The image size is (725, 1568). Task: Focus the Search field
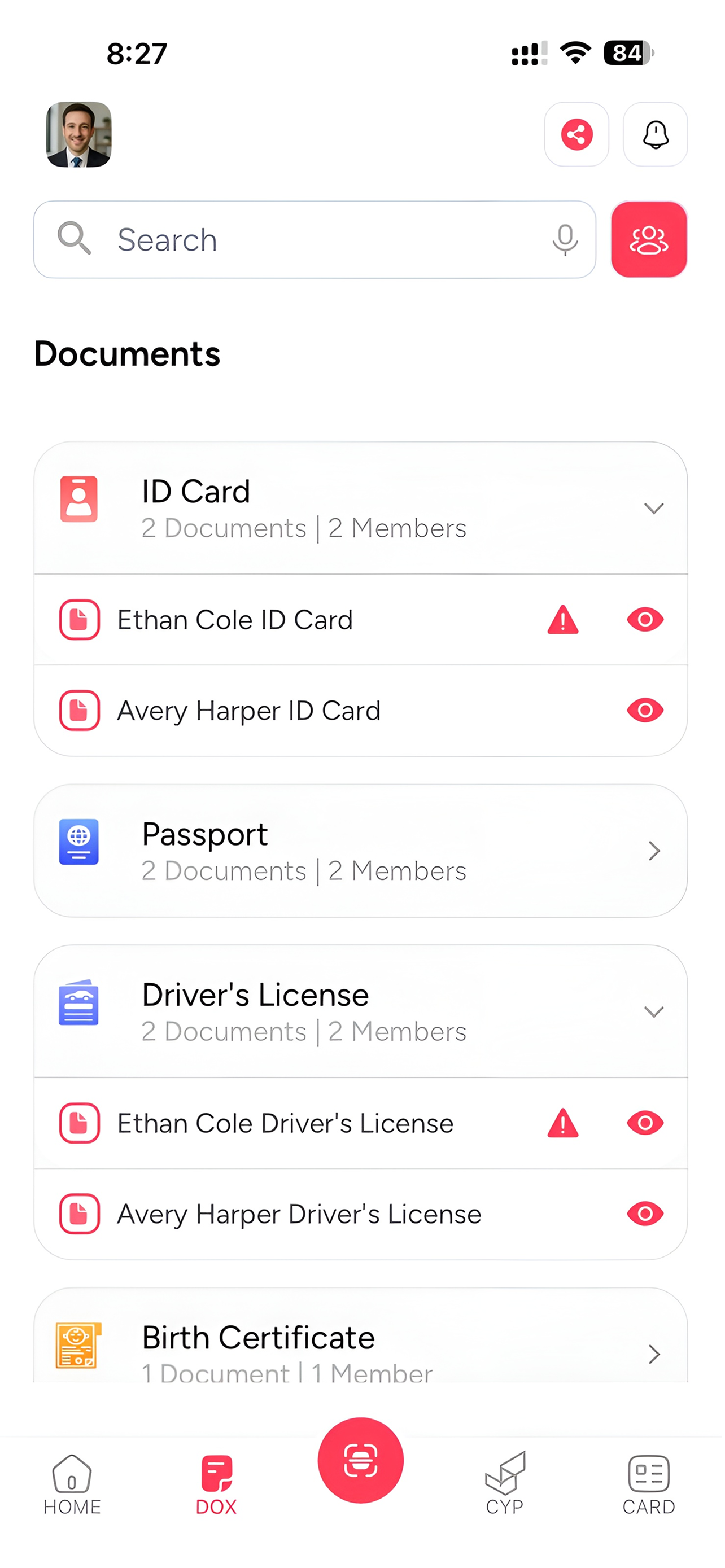(x=315, y=240)
